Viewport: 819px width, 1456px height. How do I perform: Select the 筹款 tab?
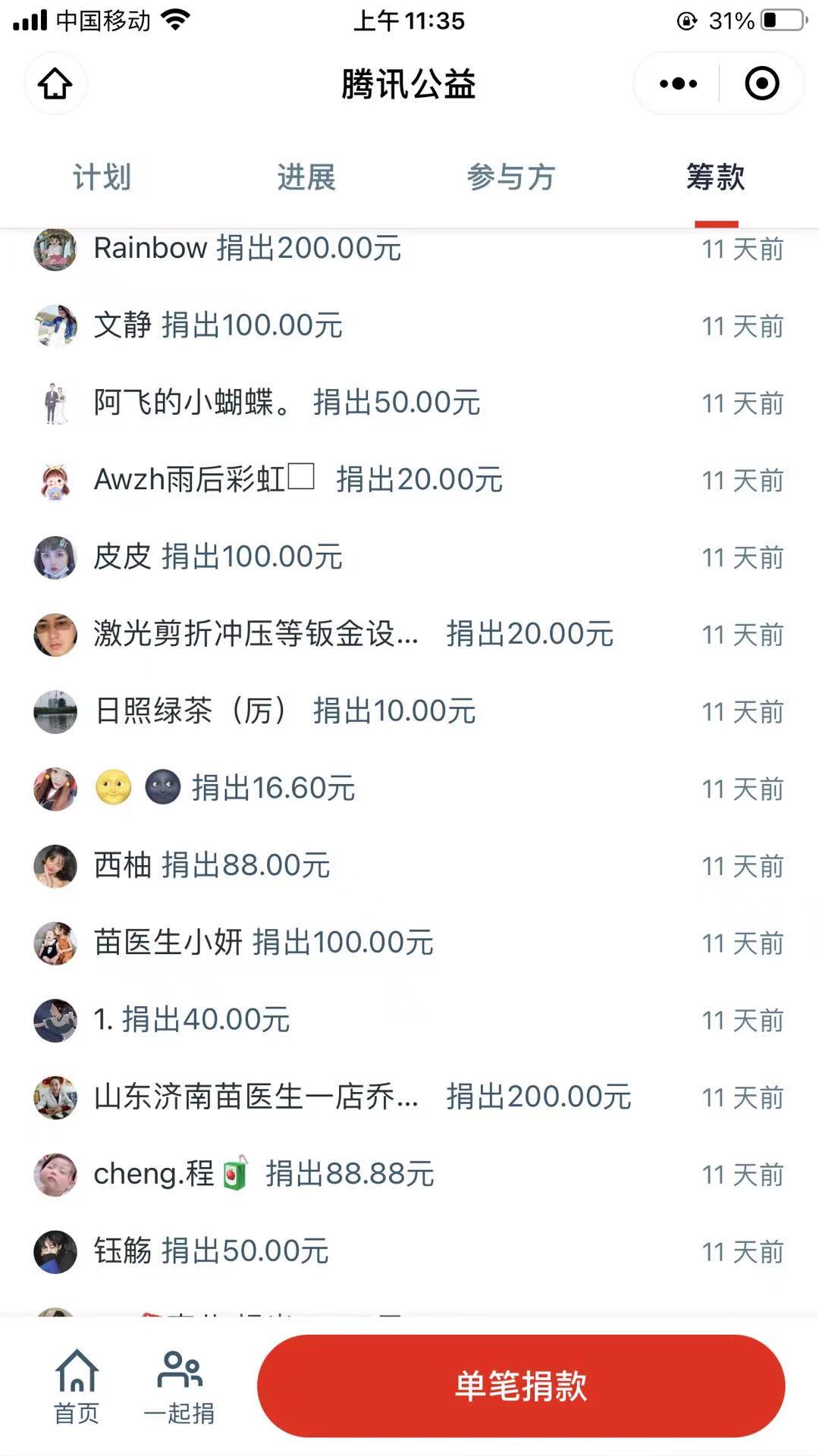point(715,177)
